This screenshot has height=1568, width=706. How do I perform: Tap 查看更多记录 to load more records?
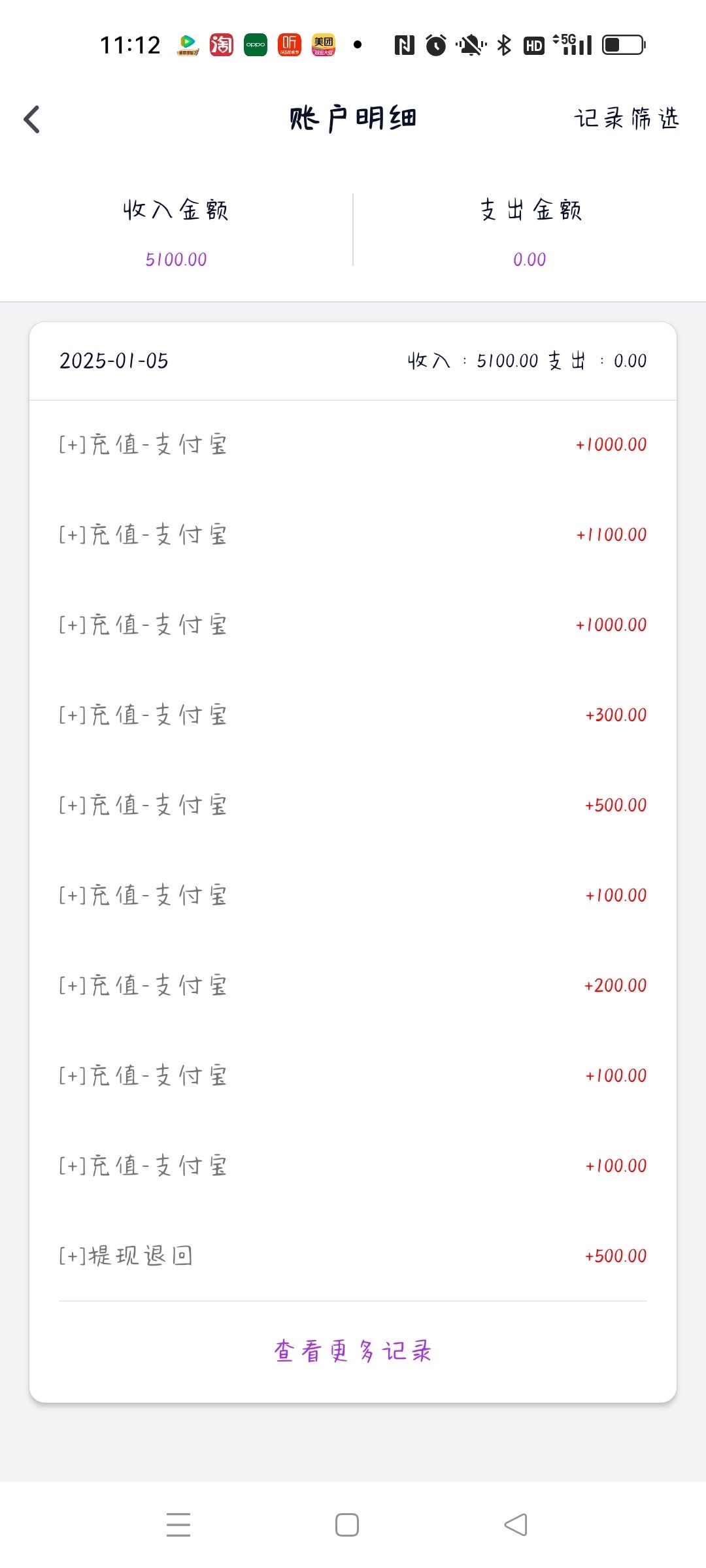353,1351
